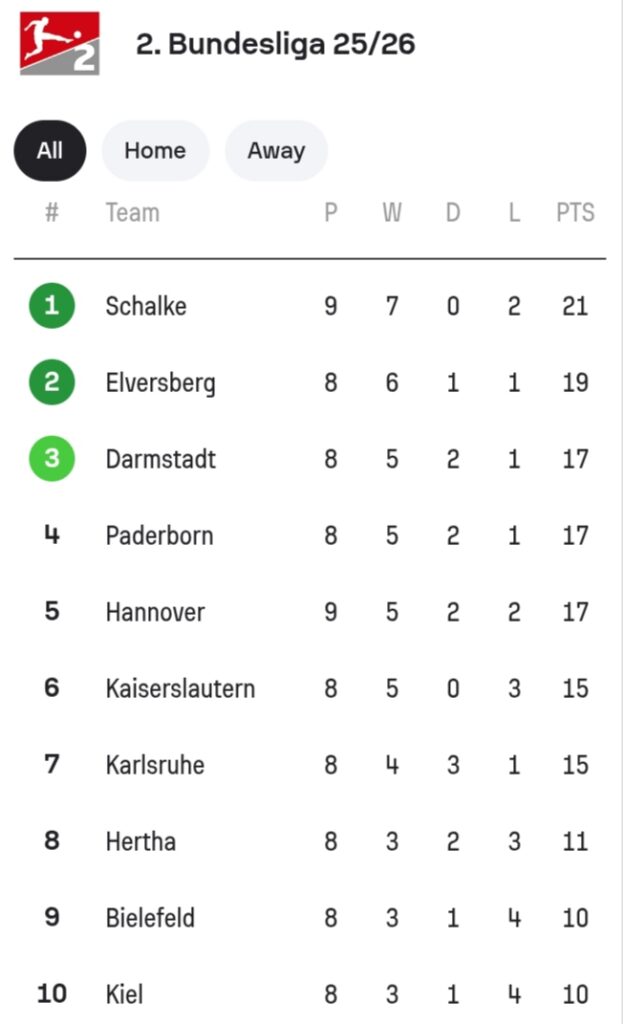Select the All standings filter
This screenshot has width=623, height=1024.
[x=50, y=151]
